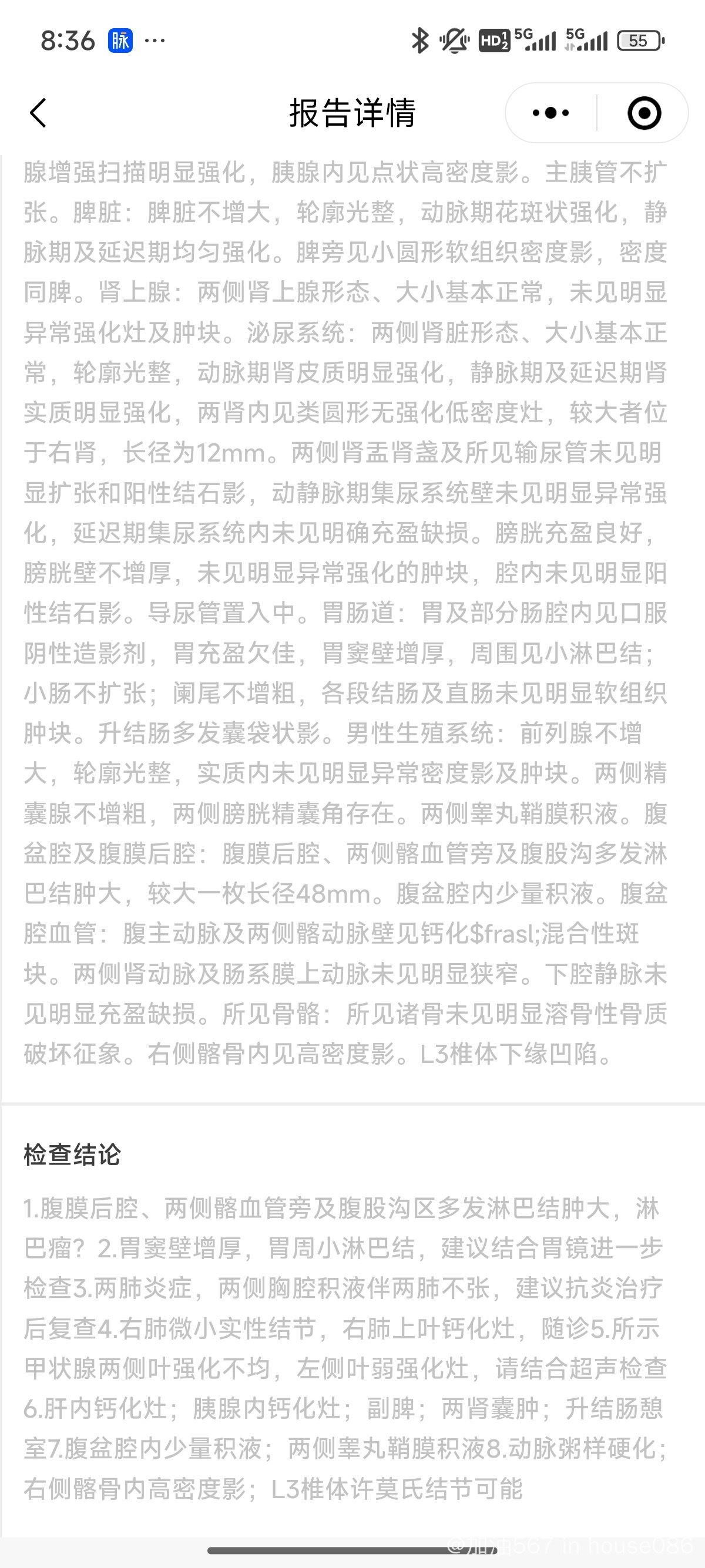The width and height of the screenshot is (705, 1568).
Task: Go back from the 报告详情 page
Action: pyautogui.click(x=38, y=113)
